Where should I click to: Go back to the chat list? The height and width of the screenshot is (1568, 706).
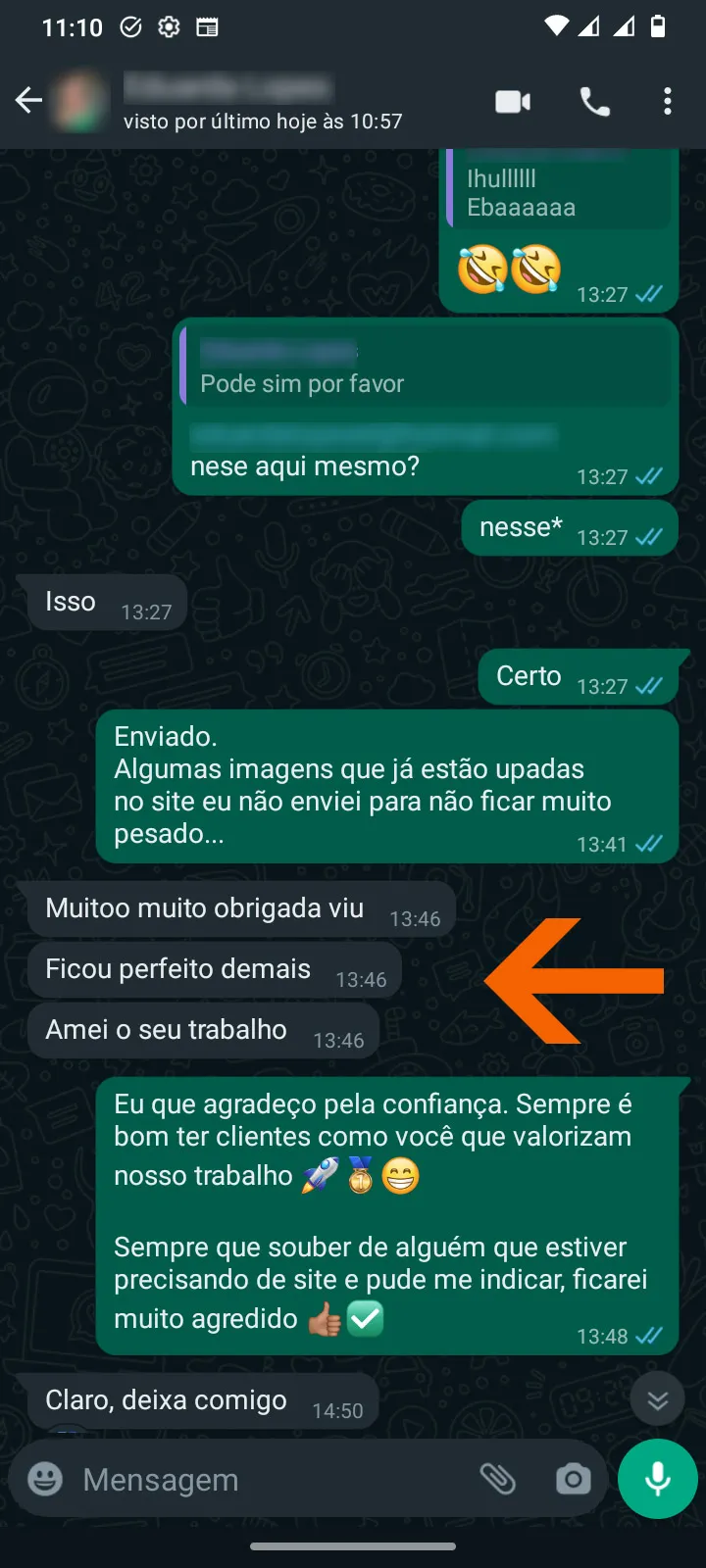pyautogui.click(x=28, y=100)
